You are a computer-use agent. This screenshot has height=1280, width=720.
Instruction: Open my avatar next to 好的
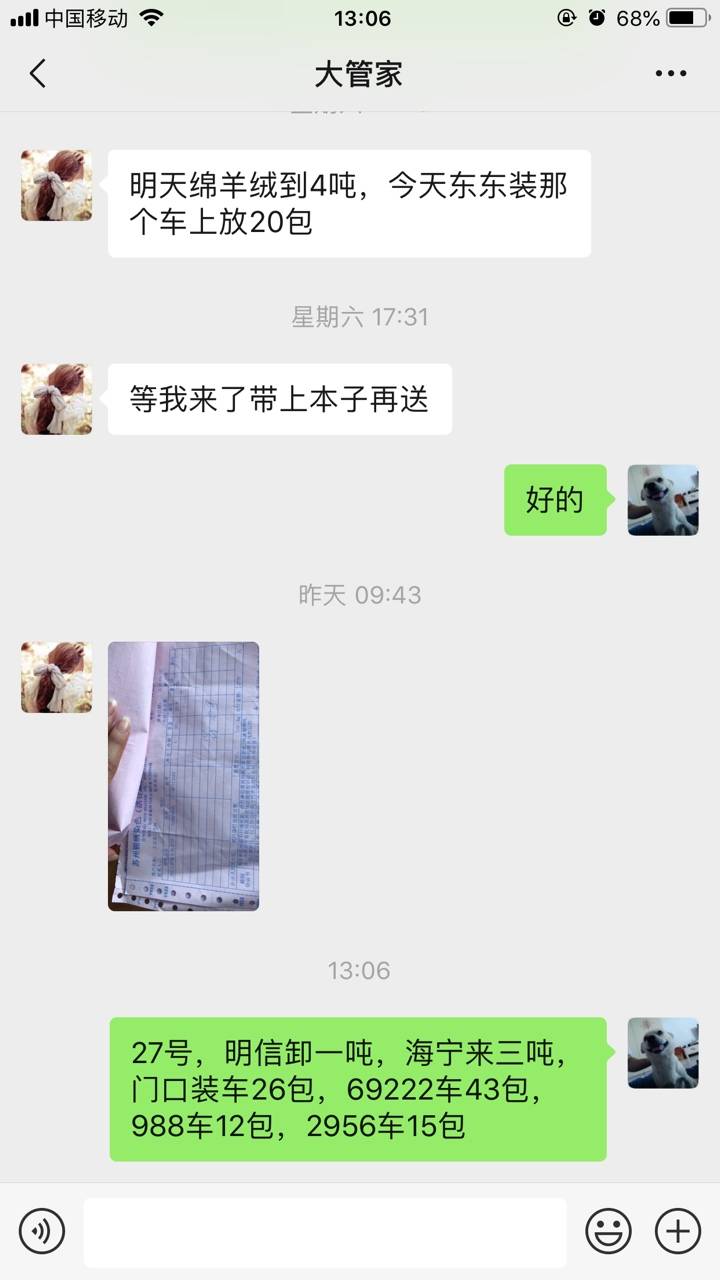[x=662, y=500]
